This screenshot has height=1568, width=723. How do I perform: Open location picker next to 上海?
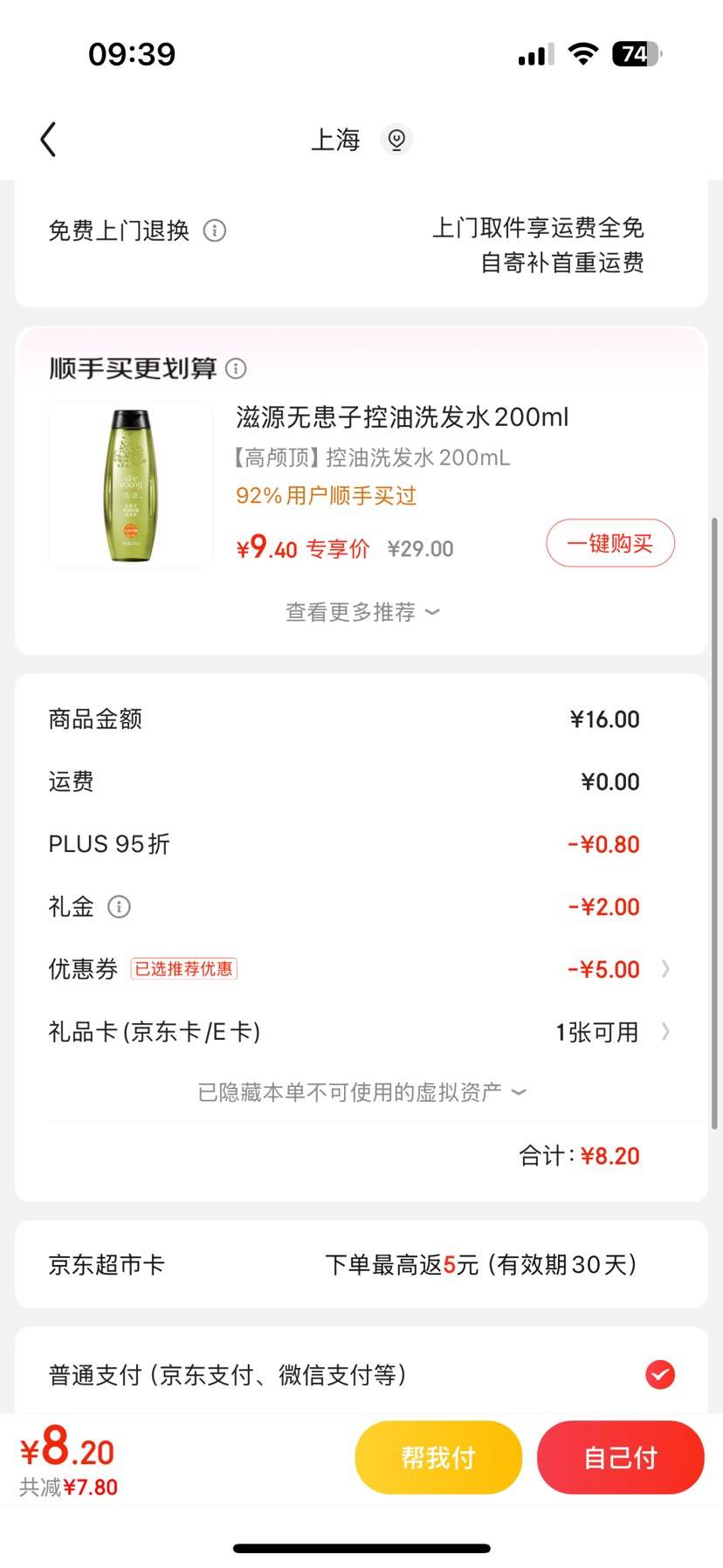[397, 139]
